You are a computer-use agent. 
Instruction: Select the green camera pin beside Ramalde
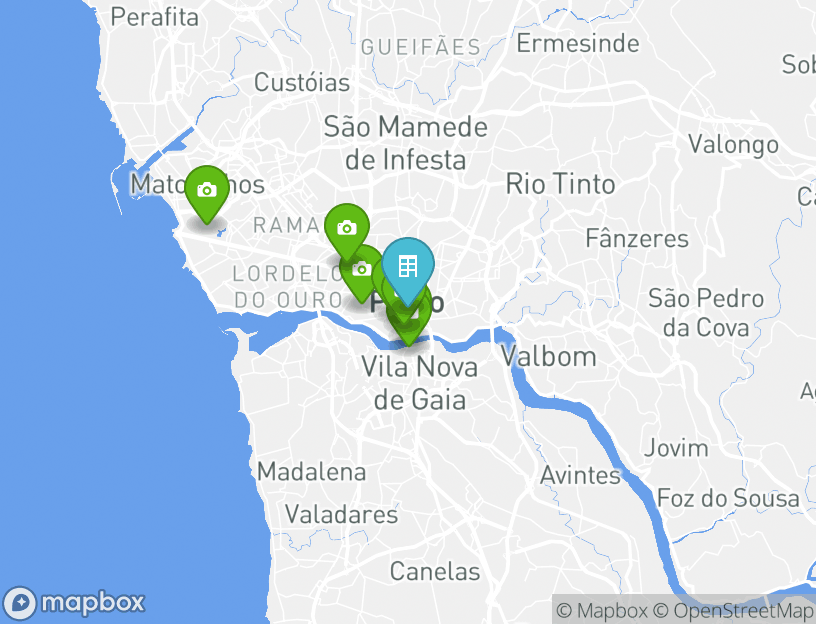click(346, 228)
